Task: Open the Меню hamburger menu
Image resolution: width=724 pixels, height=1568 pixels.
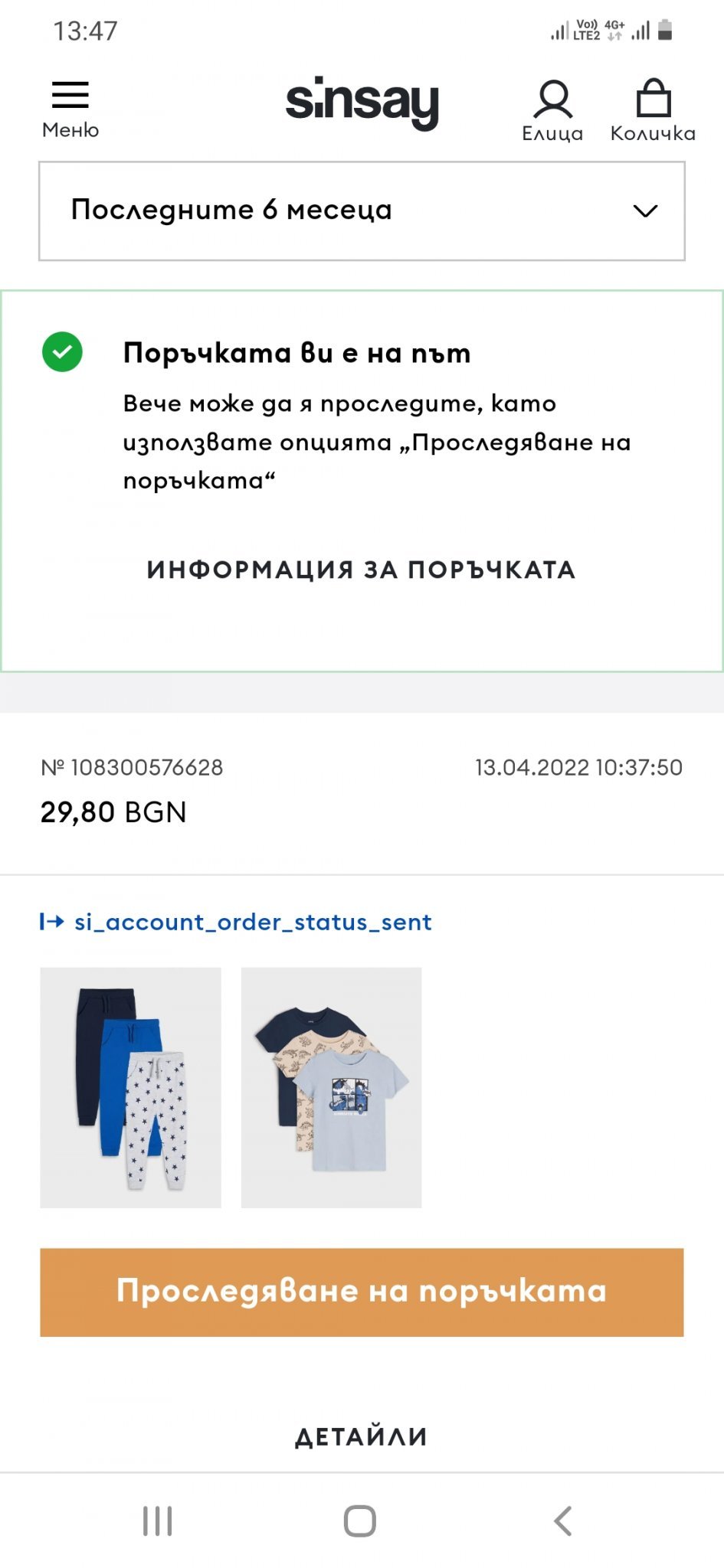Action: [70, 108]
